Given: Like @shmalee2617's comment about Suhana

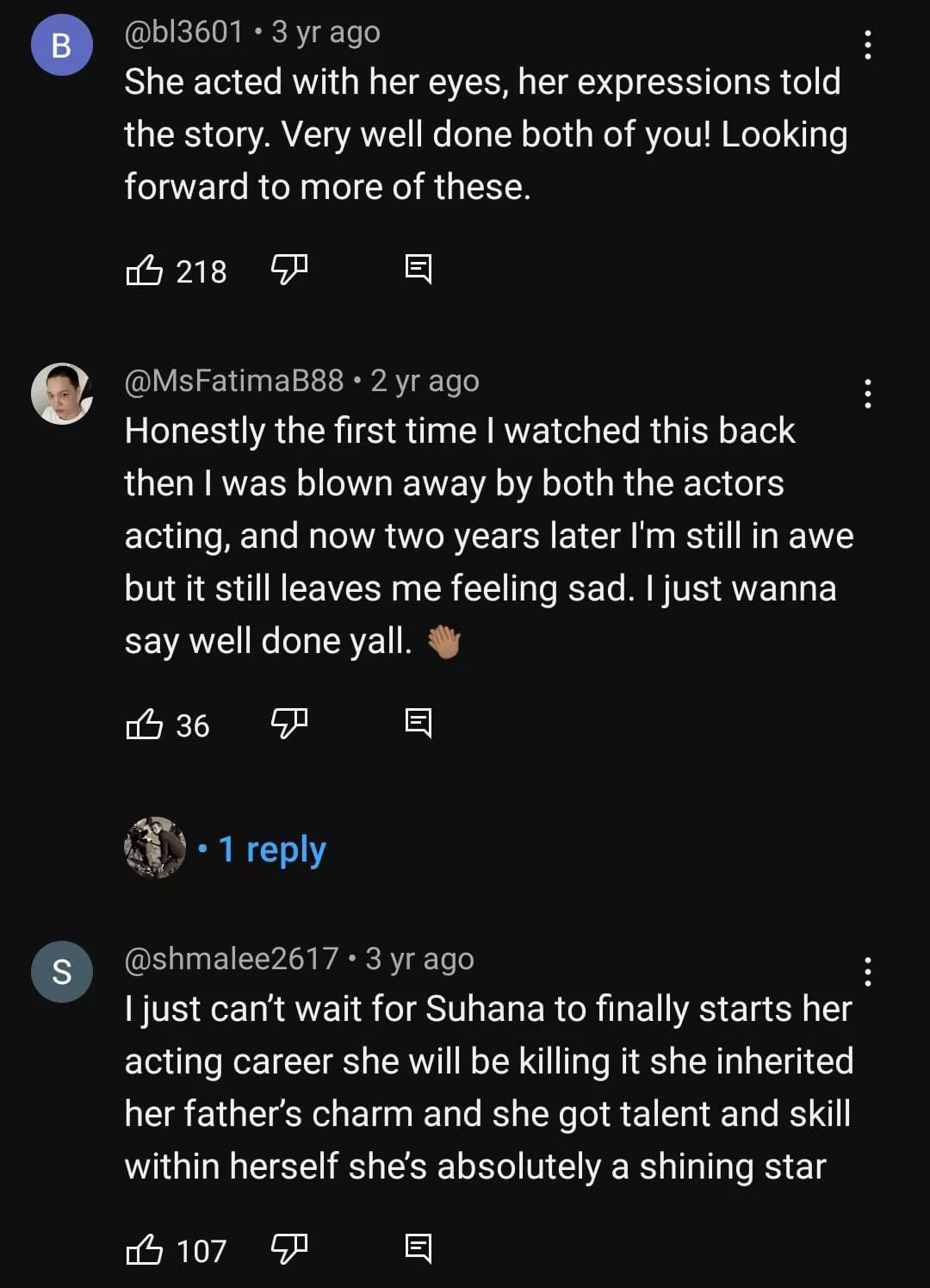Looking at the screenshot, I should point(145,1249).
